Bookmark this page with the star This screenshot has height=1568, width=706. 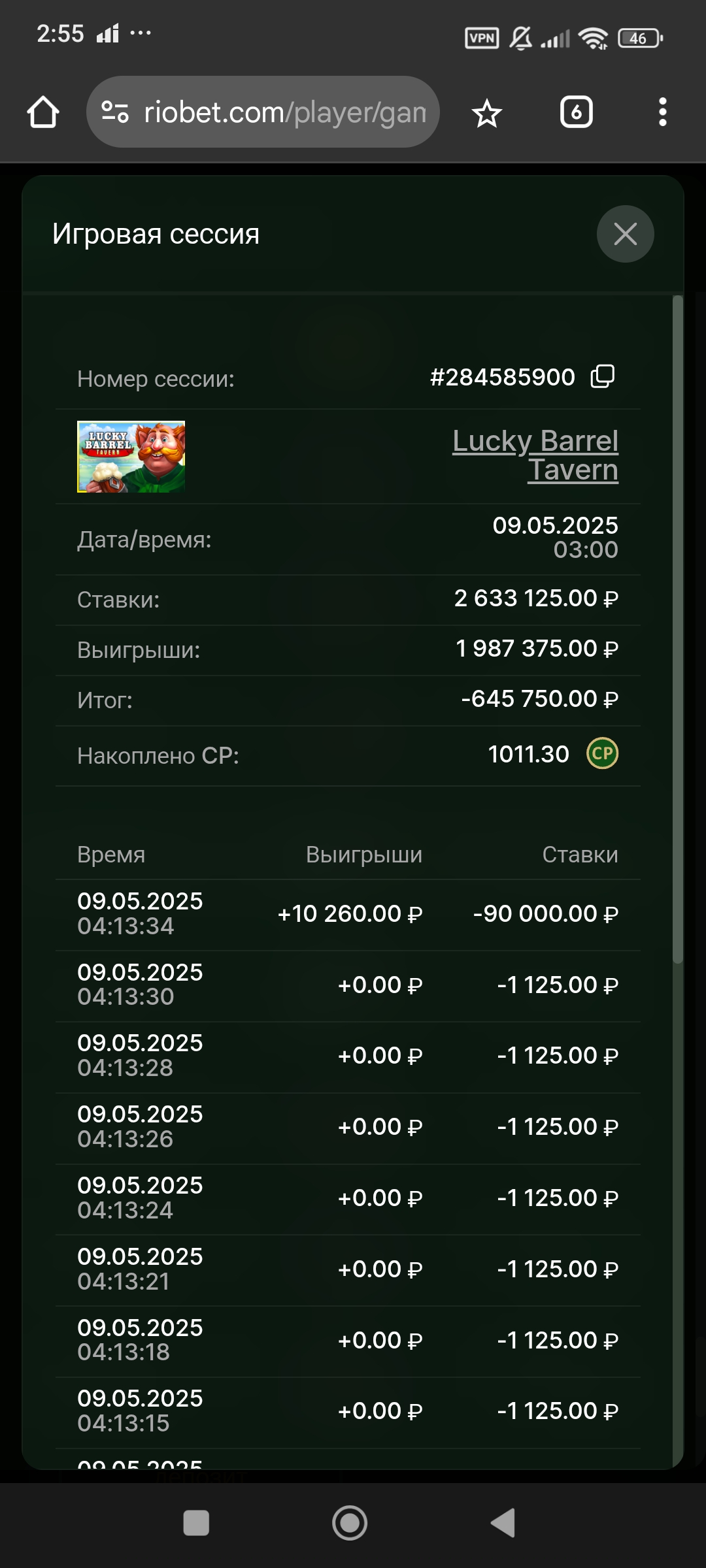pos(487,114)
